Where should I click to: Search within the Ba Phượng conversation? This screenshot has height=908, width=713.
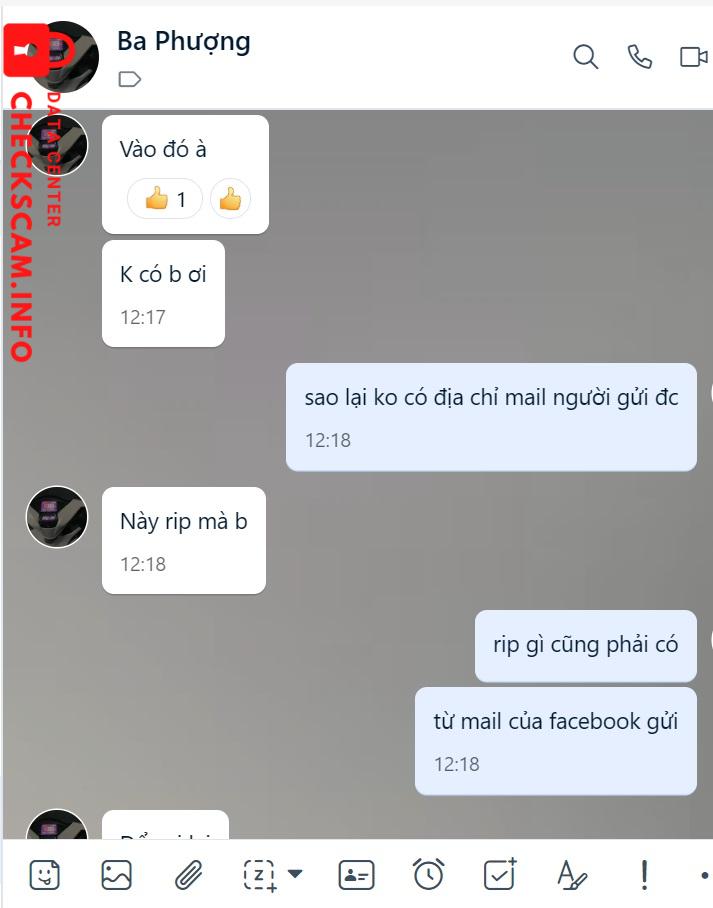coord(586,57)
